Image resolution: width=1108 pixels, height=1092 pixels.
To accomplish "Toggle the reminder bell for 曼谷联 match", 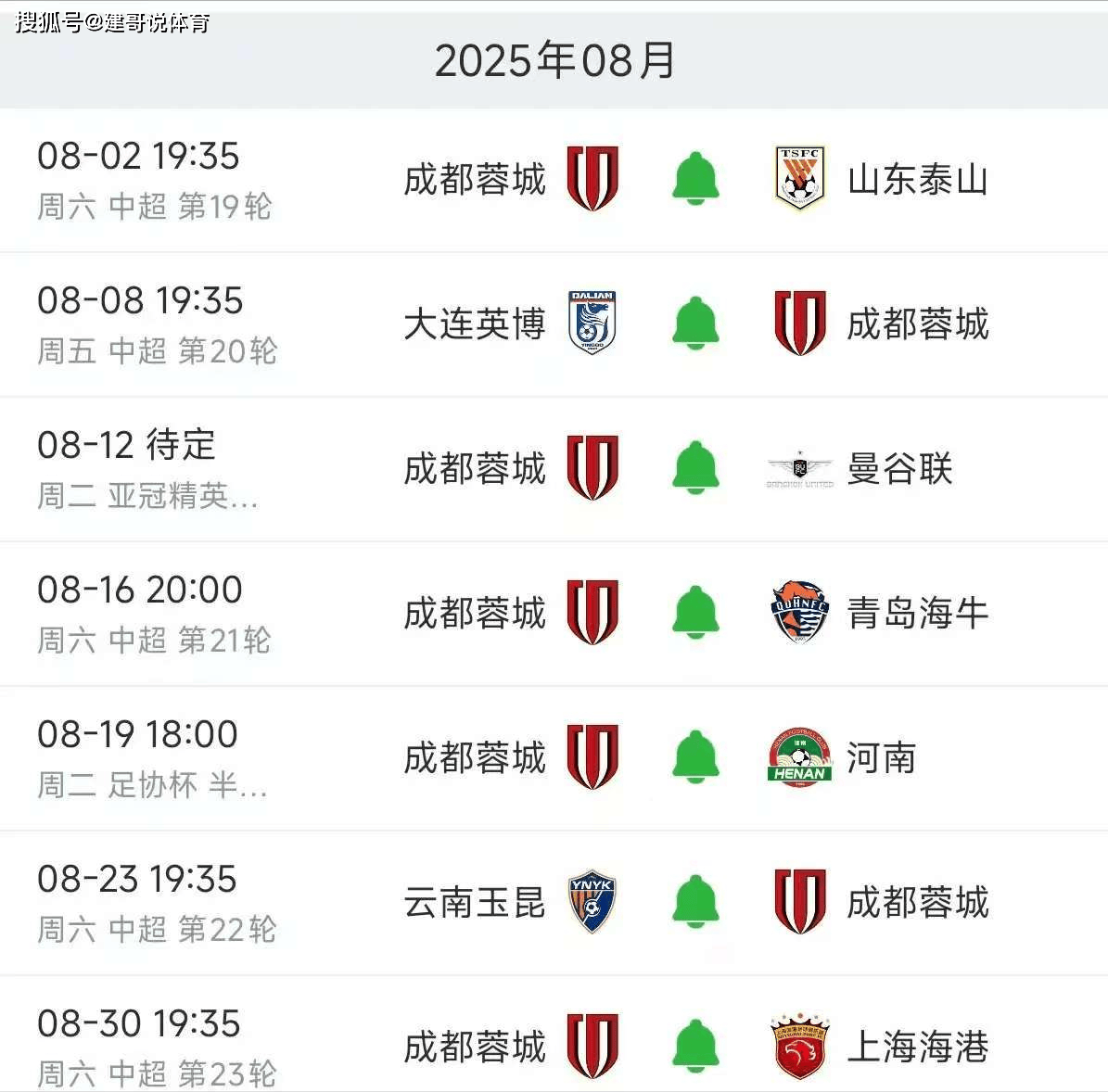I will click(x=695, y=468).
